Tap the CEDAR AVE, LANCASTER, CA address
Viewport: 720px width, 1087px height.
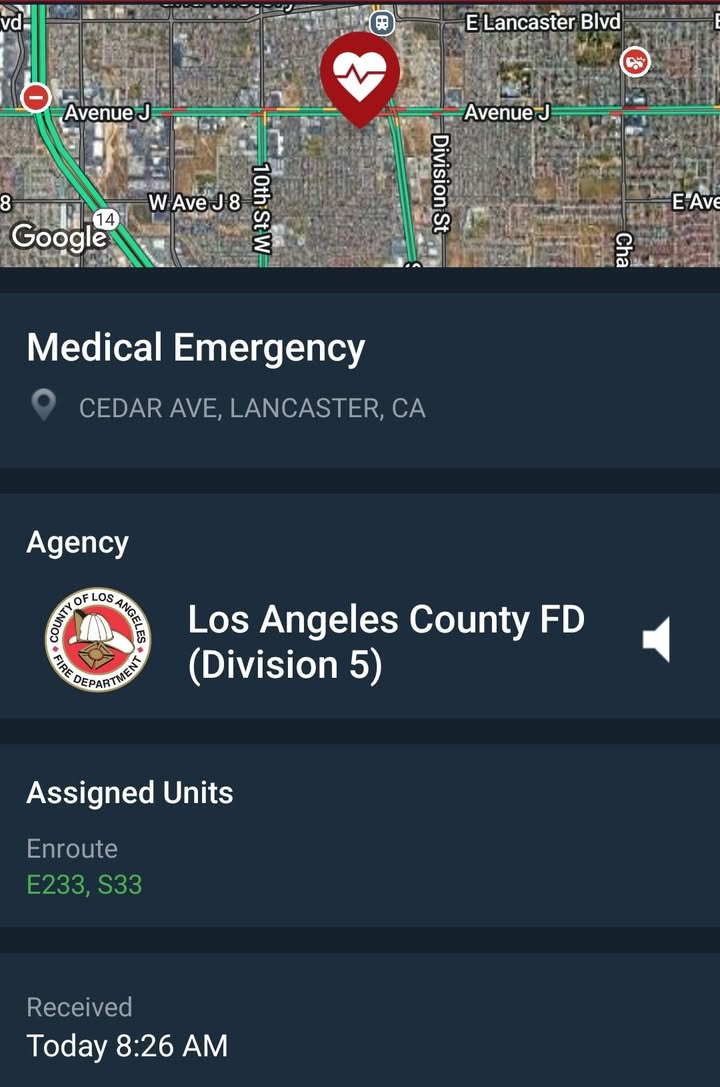click(x=252, y=408)
